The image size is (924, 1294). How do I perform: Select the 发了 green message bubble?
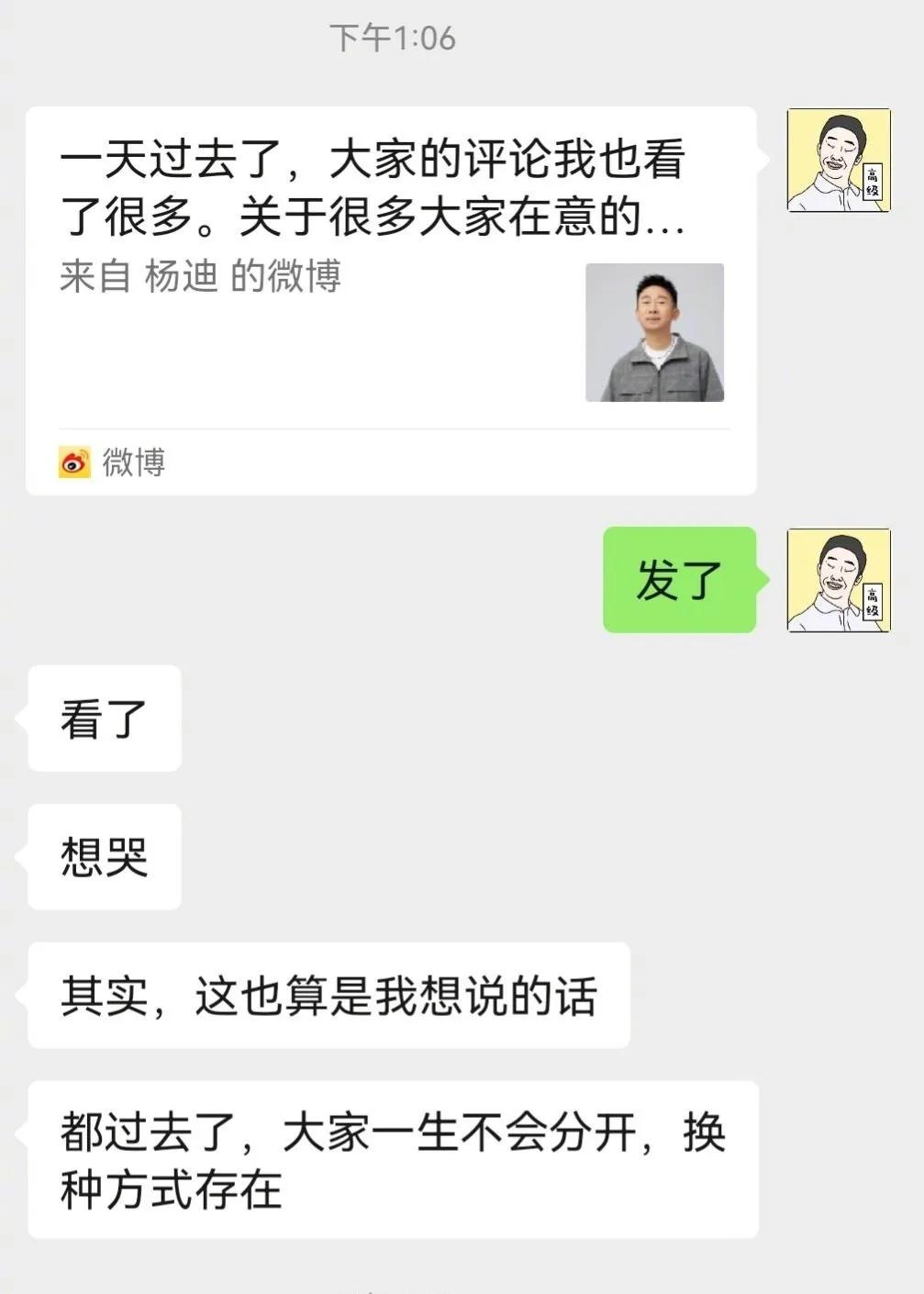click(677, 581)
